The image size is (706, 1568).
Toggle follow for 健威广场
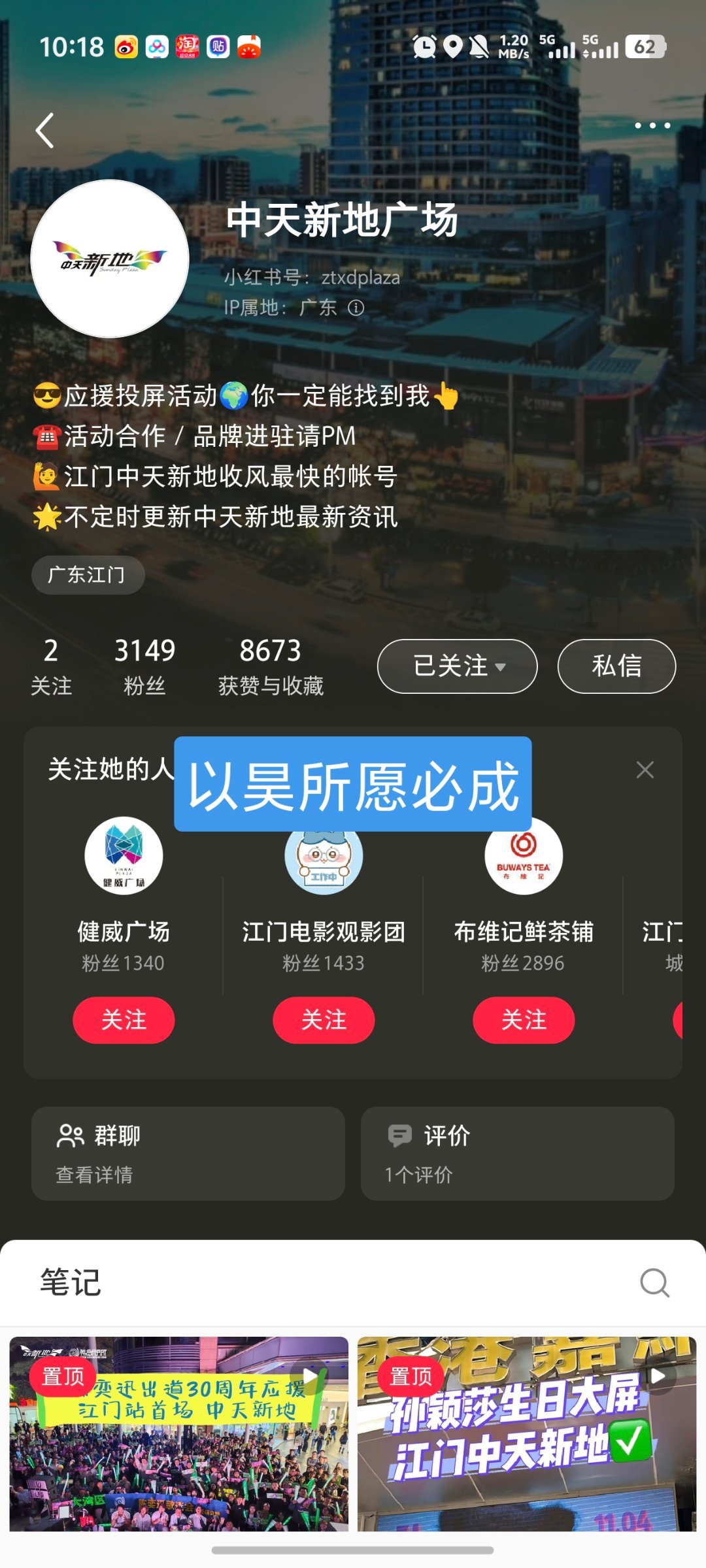pos(124,1020)
